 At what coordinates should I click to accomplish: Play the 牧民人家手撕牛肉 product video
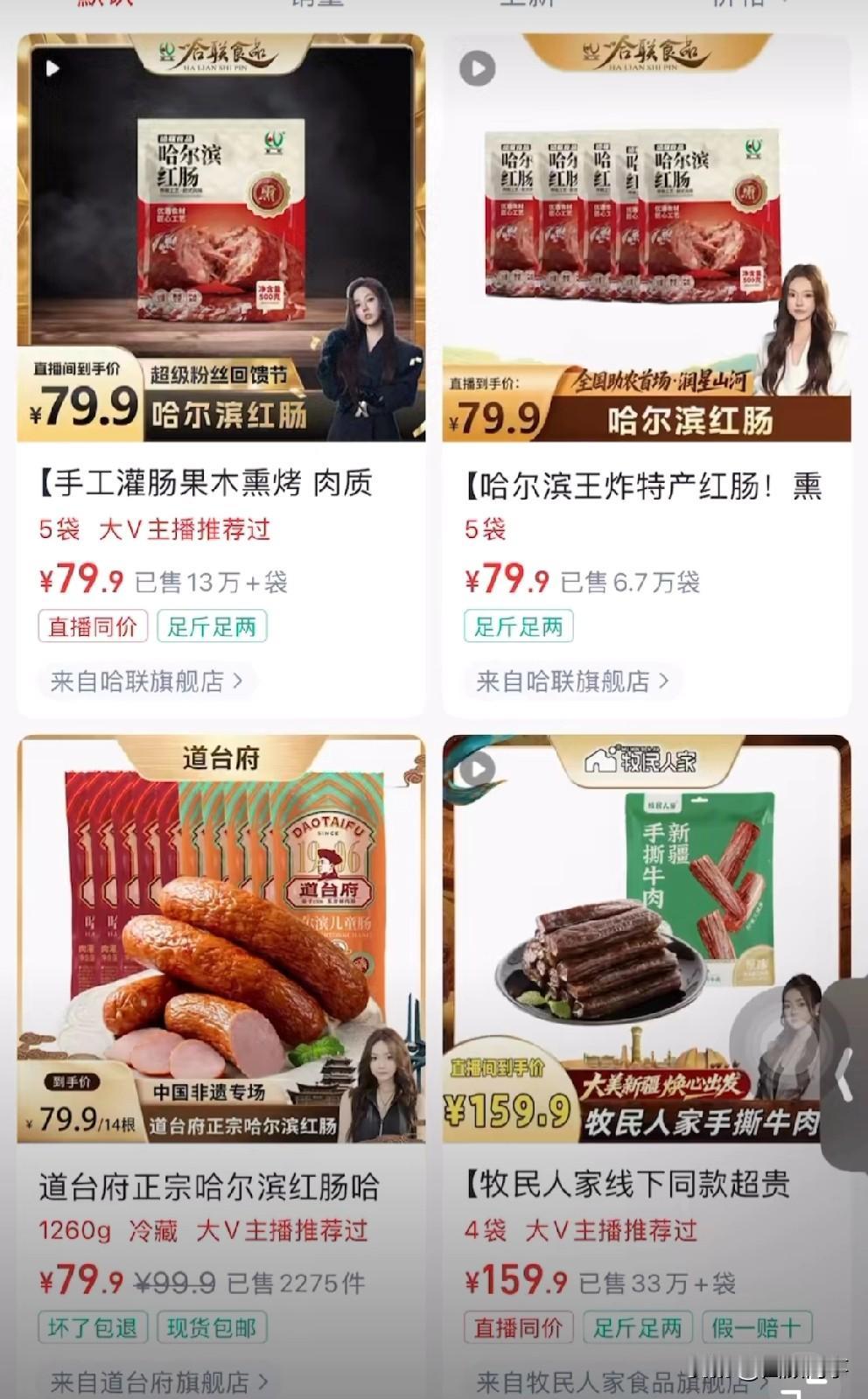(x=477, y=767)
